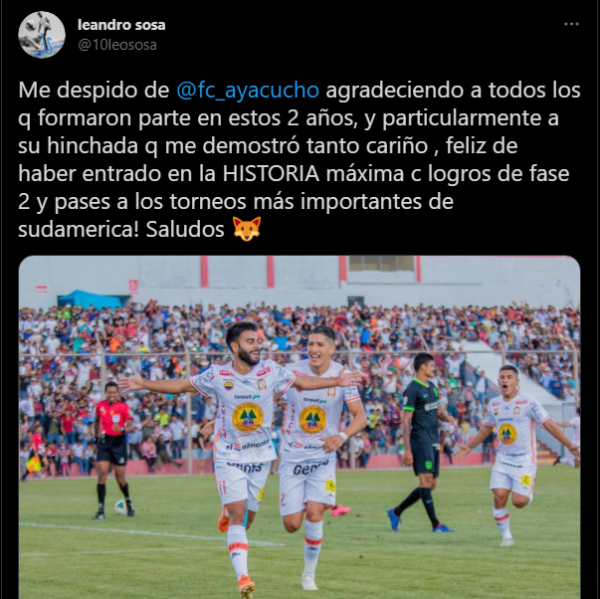Viewport: 600px width, 599px height.
Task: Open the leandro sosa profile name
Action: [x=121, y=24]
